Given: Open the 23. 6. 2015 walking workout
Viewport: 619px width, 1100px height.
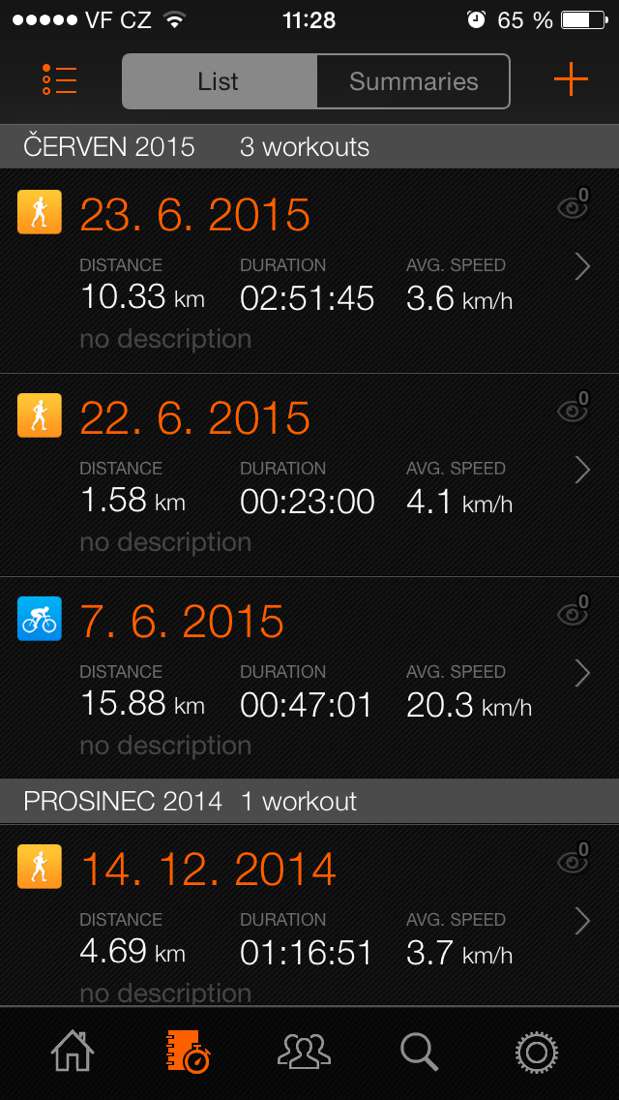Looking at the screenshot, I should 309,271.
